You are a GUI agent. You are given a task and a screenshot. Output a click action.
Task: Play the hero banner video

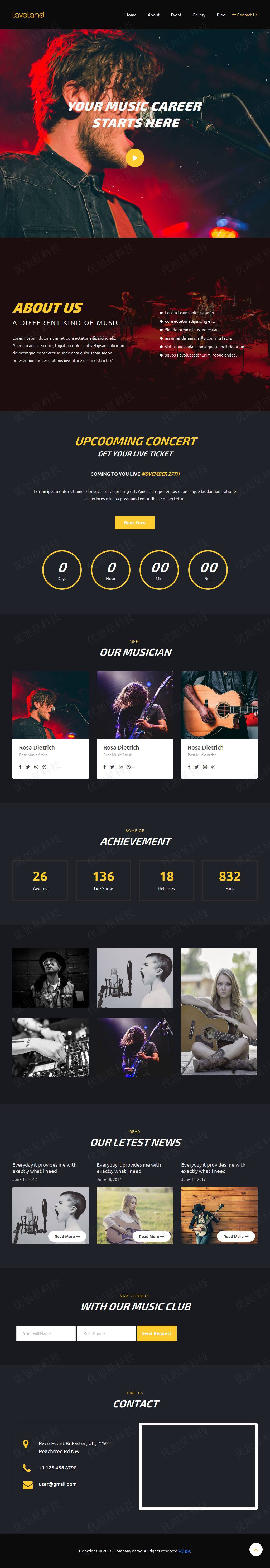[x=135, y=158]
